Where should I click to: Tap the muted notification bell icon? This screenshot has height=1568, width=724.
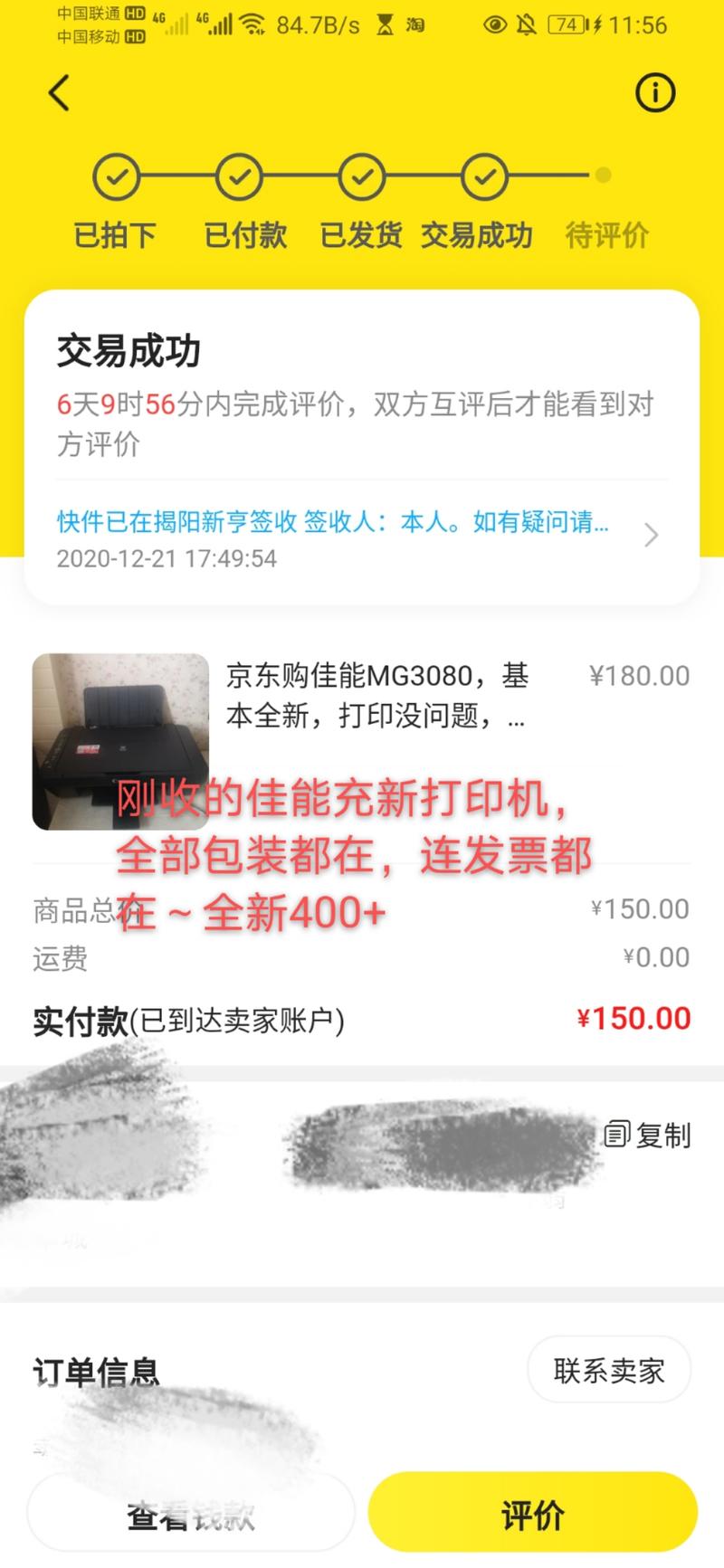[x=529, y=24]
